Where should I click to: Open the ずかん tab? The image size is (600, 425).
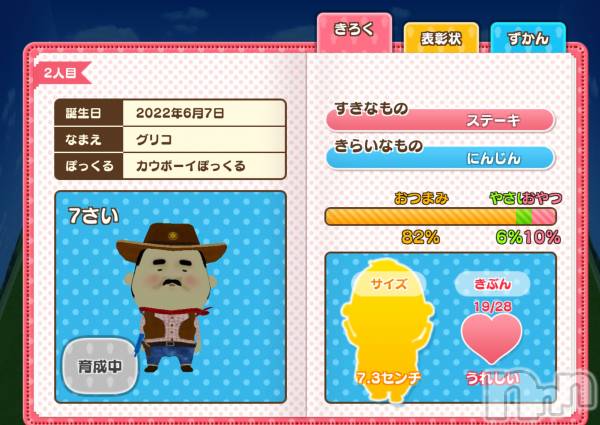[525, 40]
